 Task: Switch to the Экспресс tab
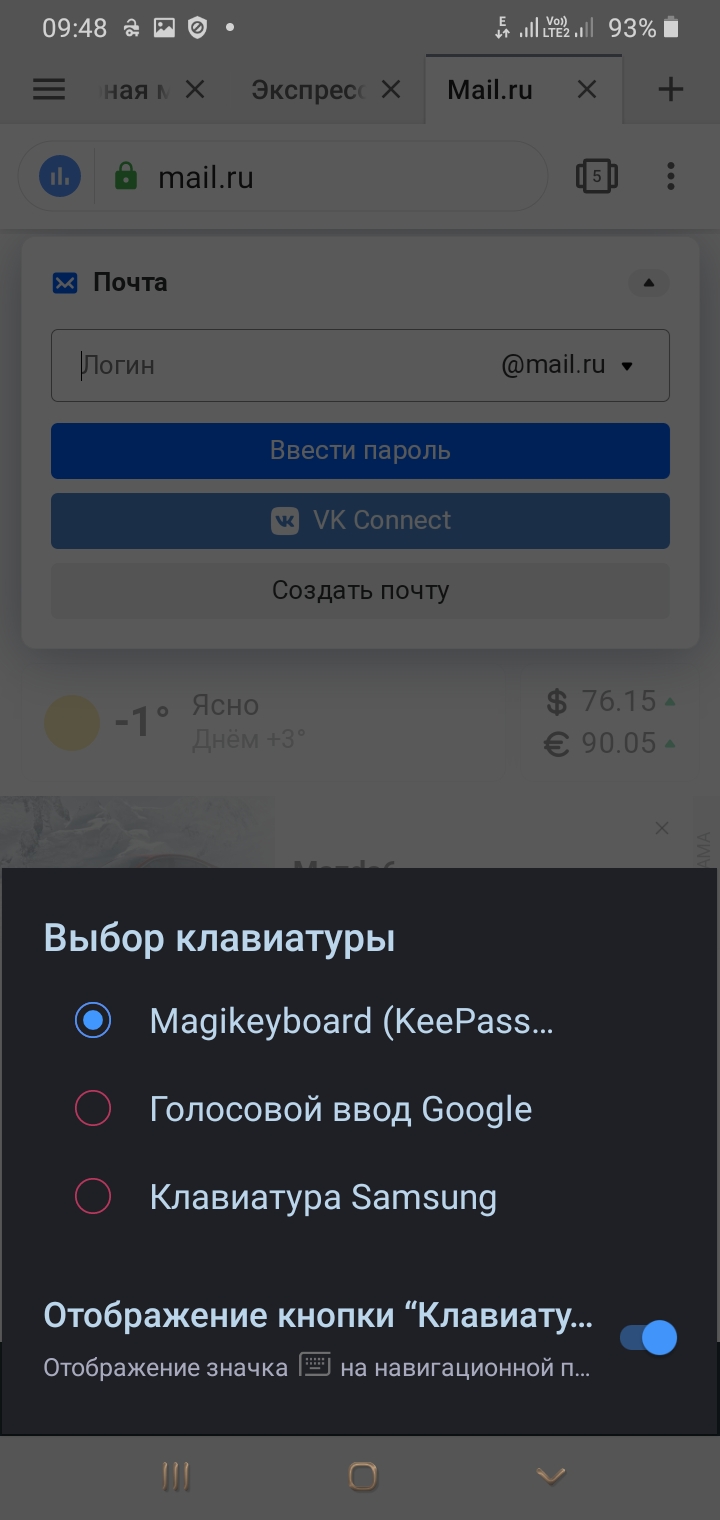click(x=310, y=89)
